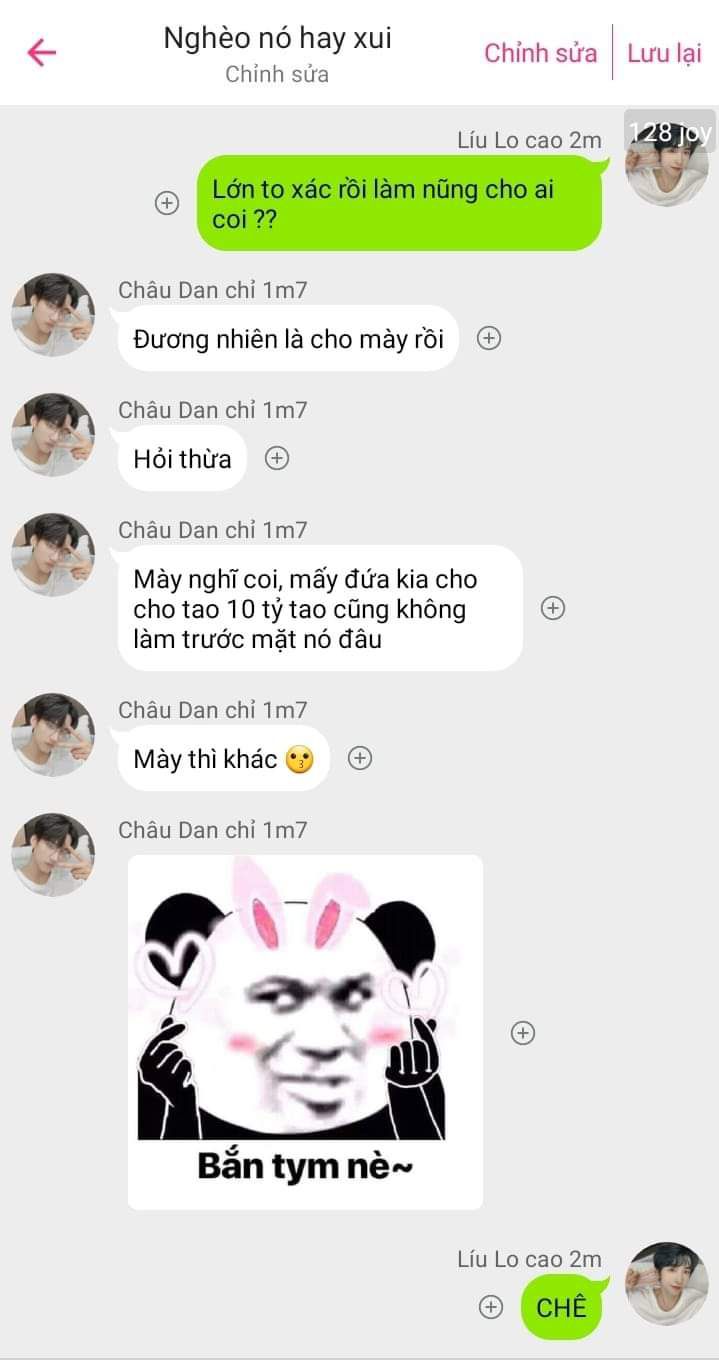Tap plus icon next to "Đương nhiên là cho mày rồi"

488,339
